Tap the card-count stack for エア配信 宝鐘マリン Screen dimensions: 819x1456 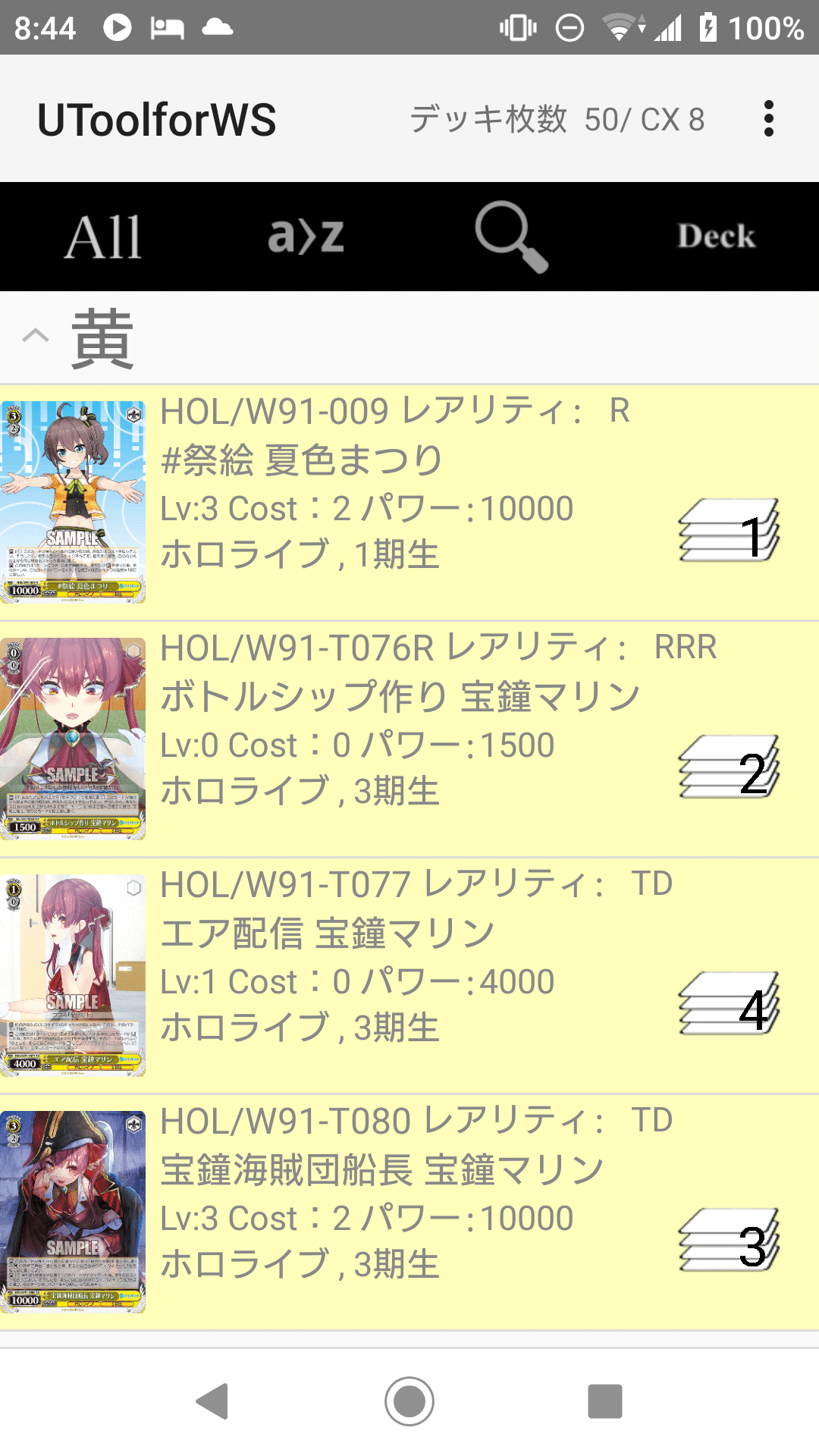coord(729,1004)
